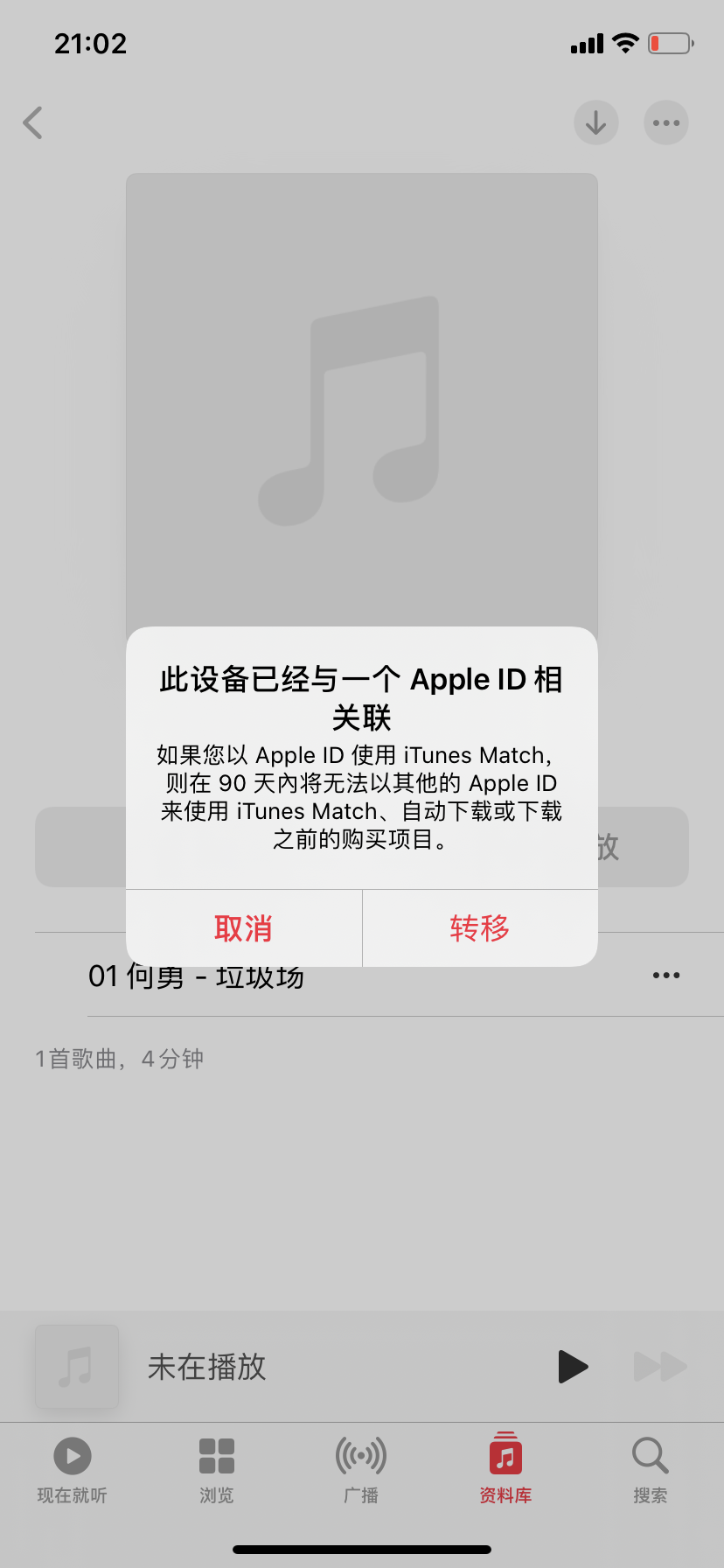
Task: Tap 取消 to cancel the dialog
Action: (244, 928)
